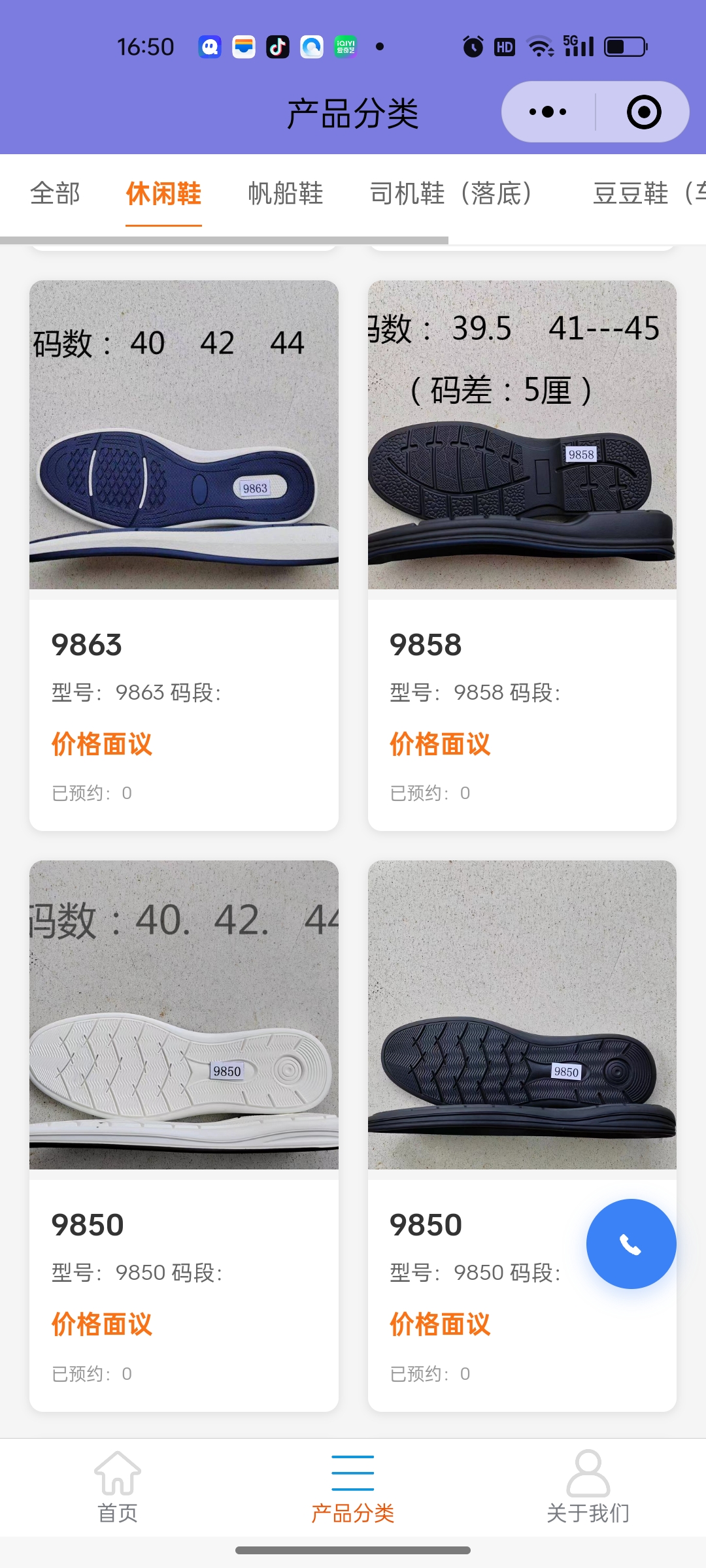The image size is (706, 1568).
Task: Open product card 9858
Action: 522,555
